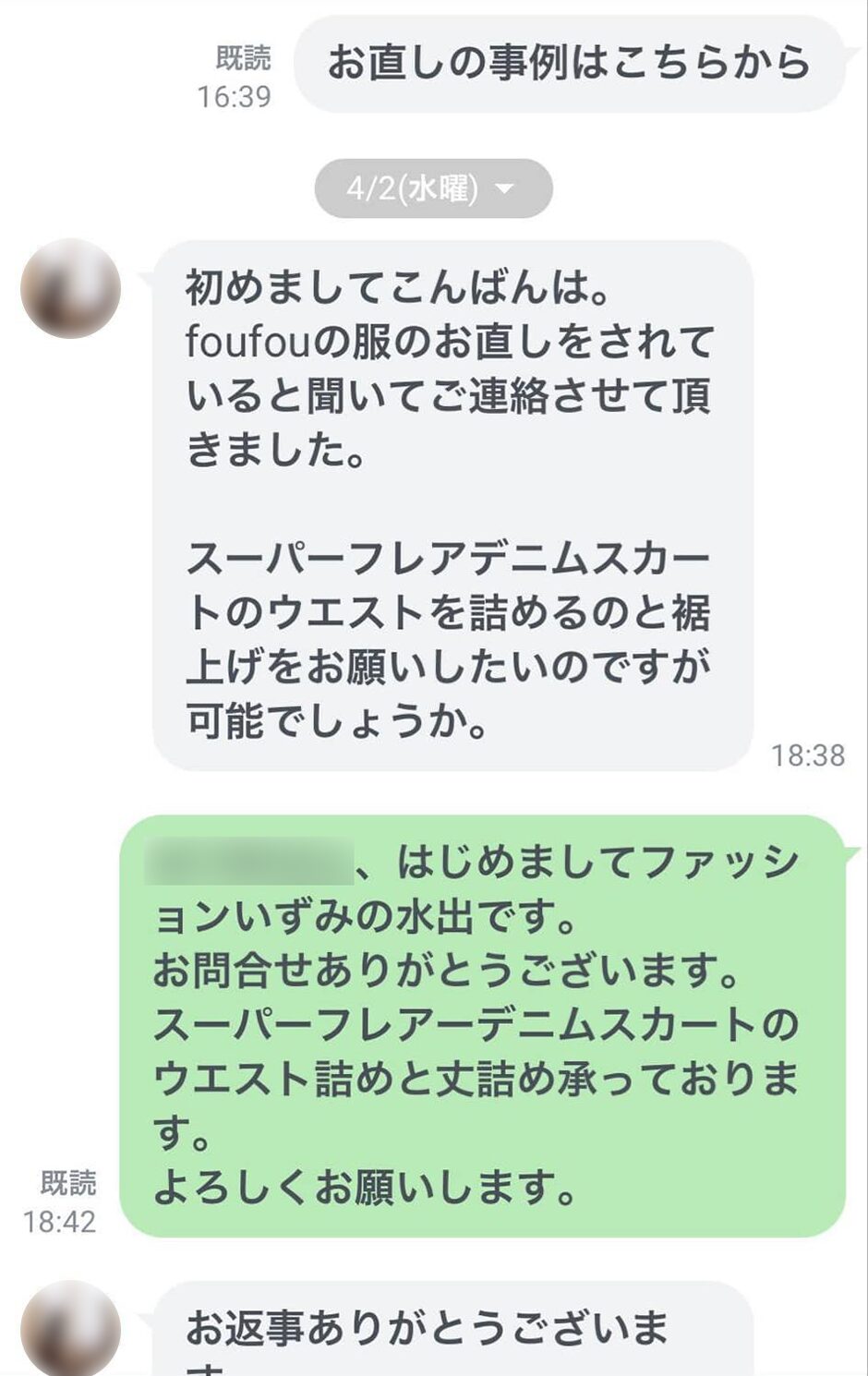The height and width of the screenshot is (1376, 868).
Task: Expand the 4/2(水曜) date dropdown
Action: coord(434,189)
